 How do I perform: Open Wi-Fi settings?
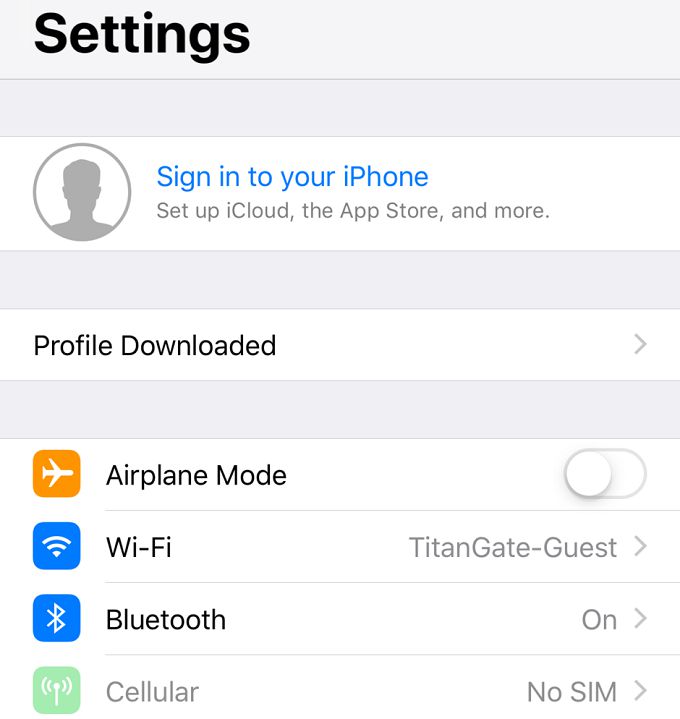pos(340,547)
